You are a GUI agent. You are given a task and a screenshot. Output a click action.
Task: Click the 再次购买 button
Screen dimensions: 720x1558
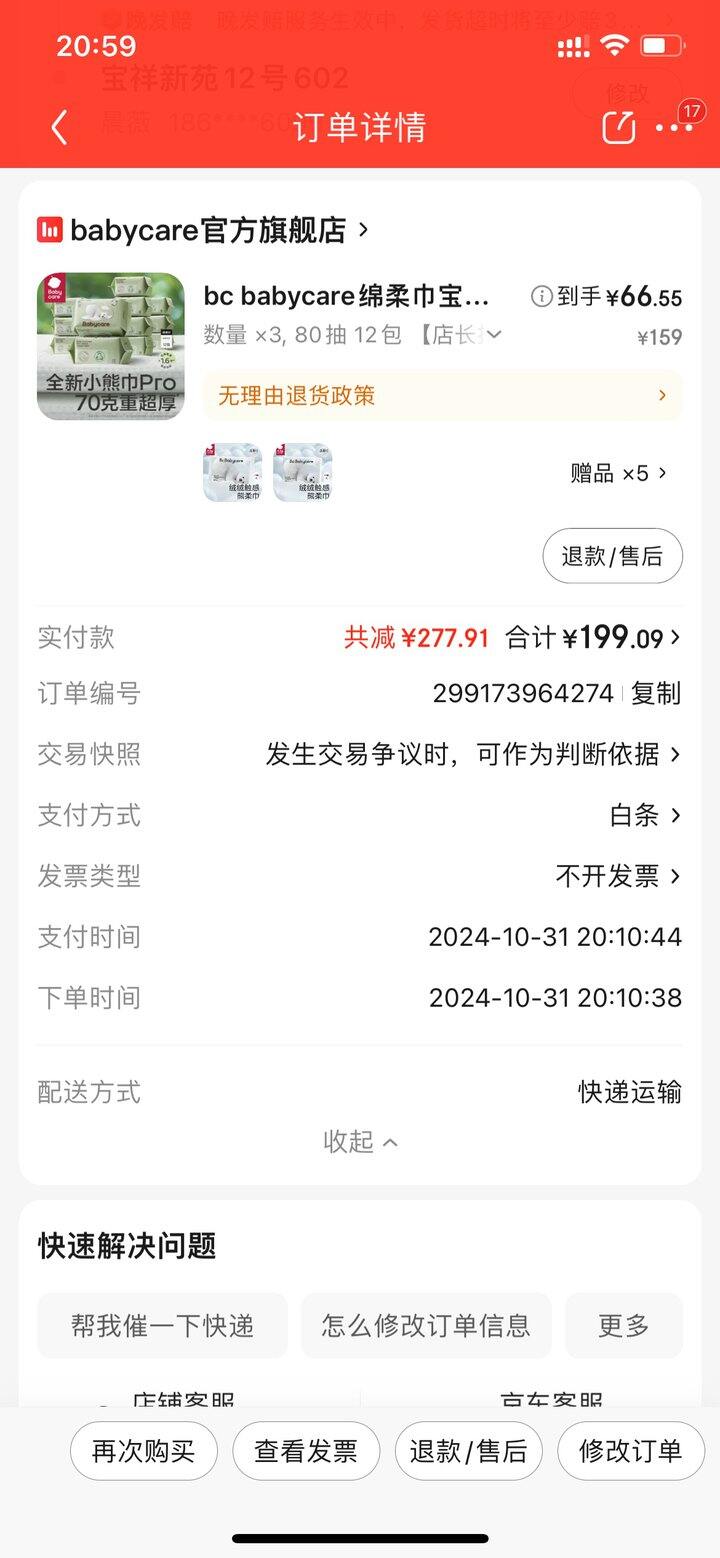(x=143, y=1450)
